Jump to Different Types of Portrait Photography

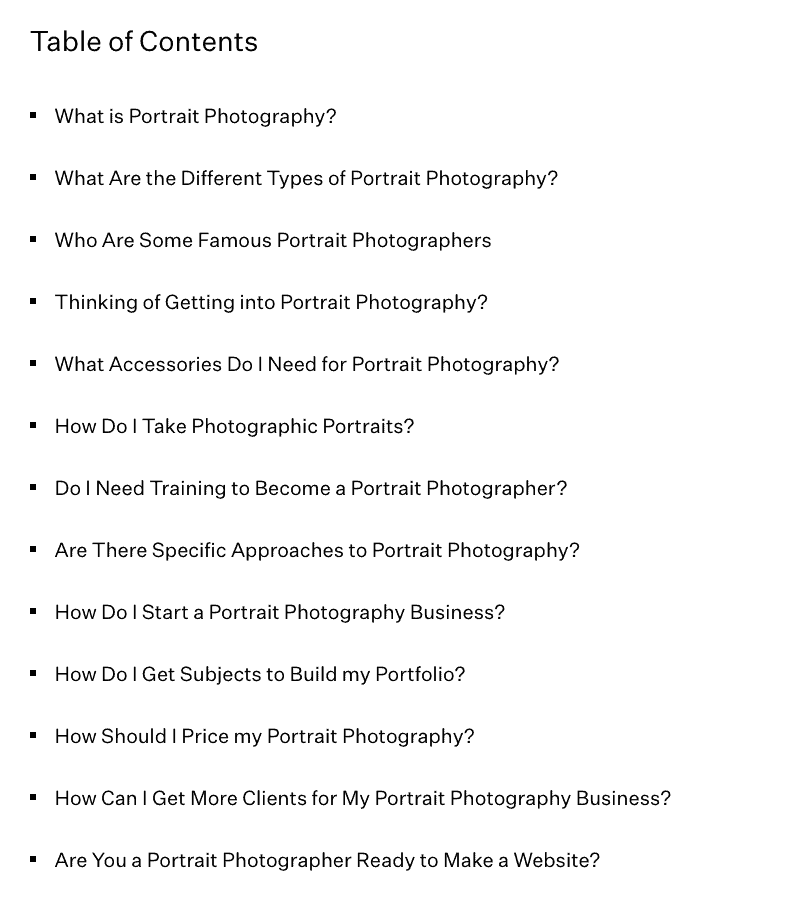click(x=306, y=178)
